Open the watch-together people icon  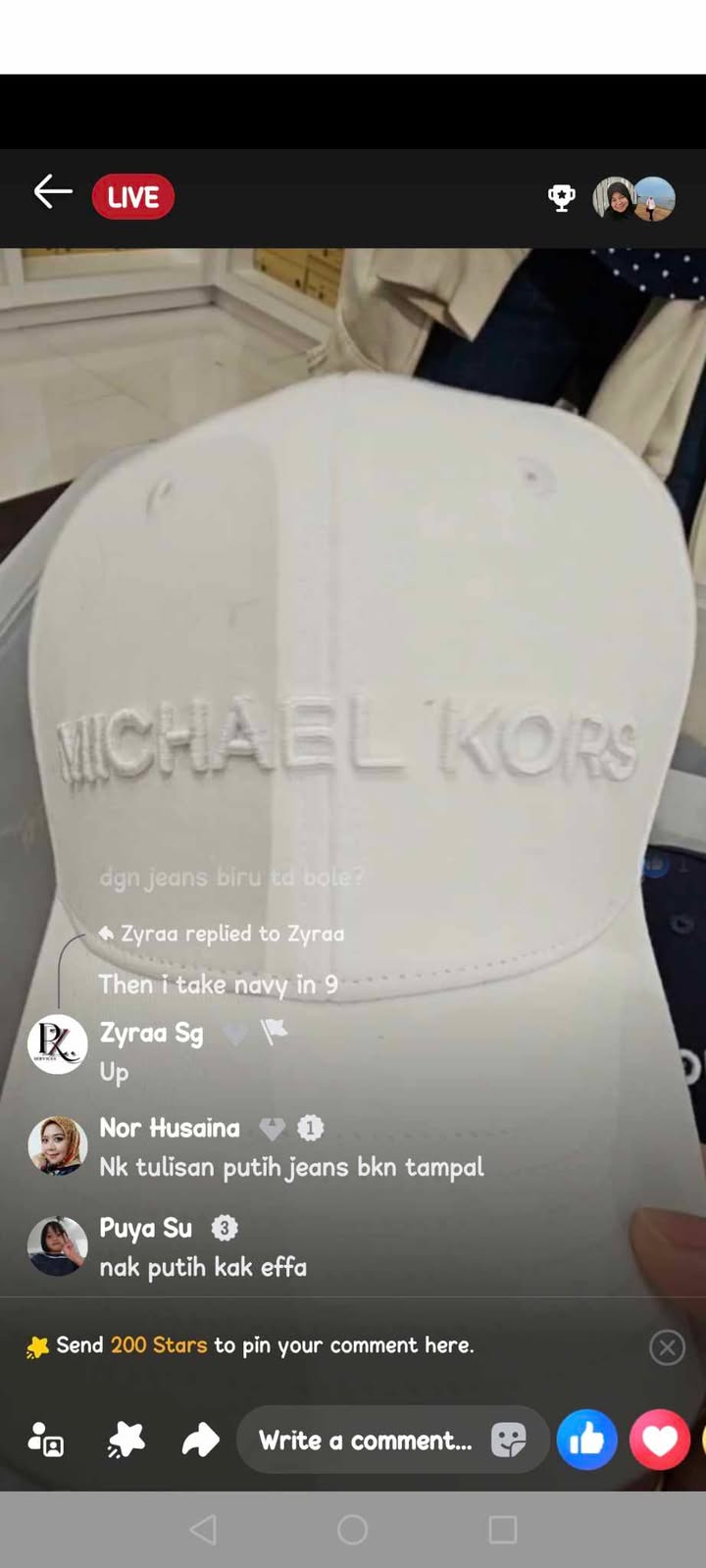(x=46, y=1440)
